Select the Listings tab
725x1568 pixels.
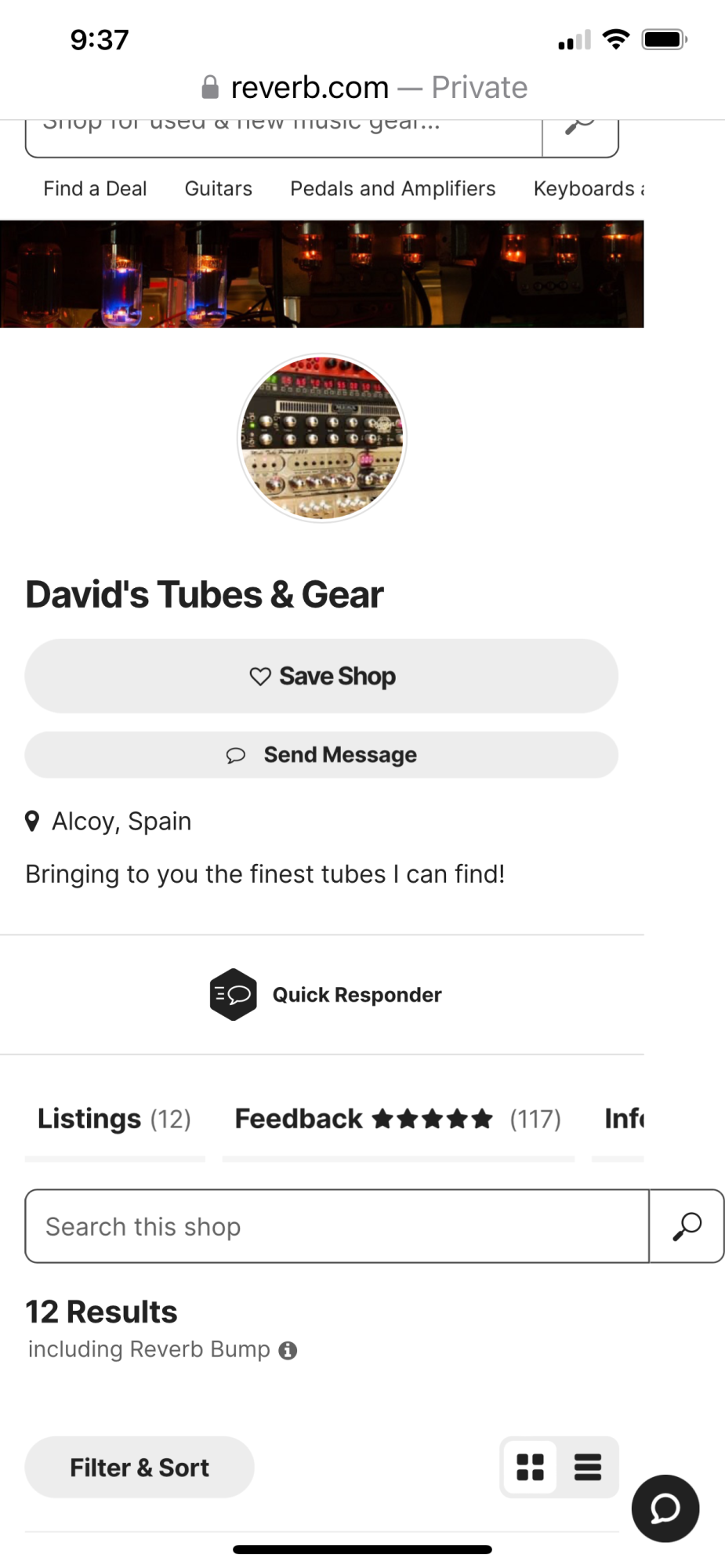pos(114,1119)
